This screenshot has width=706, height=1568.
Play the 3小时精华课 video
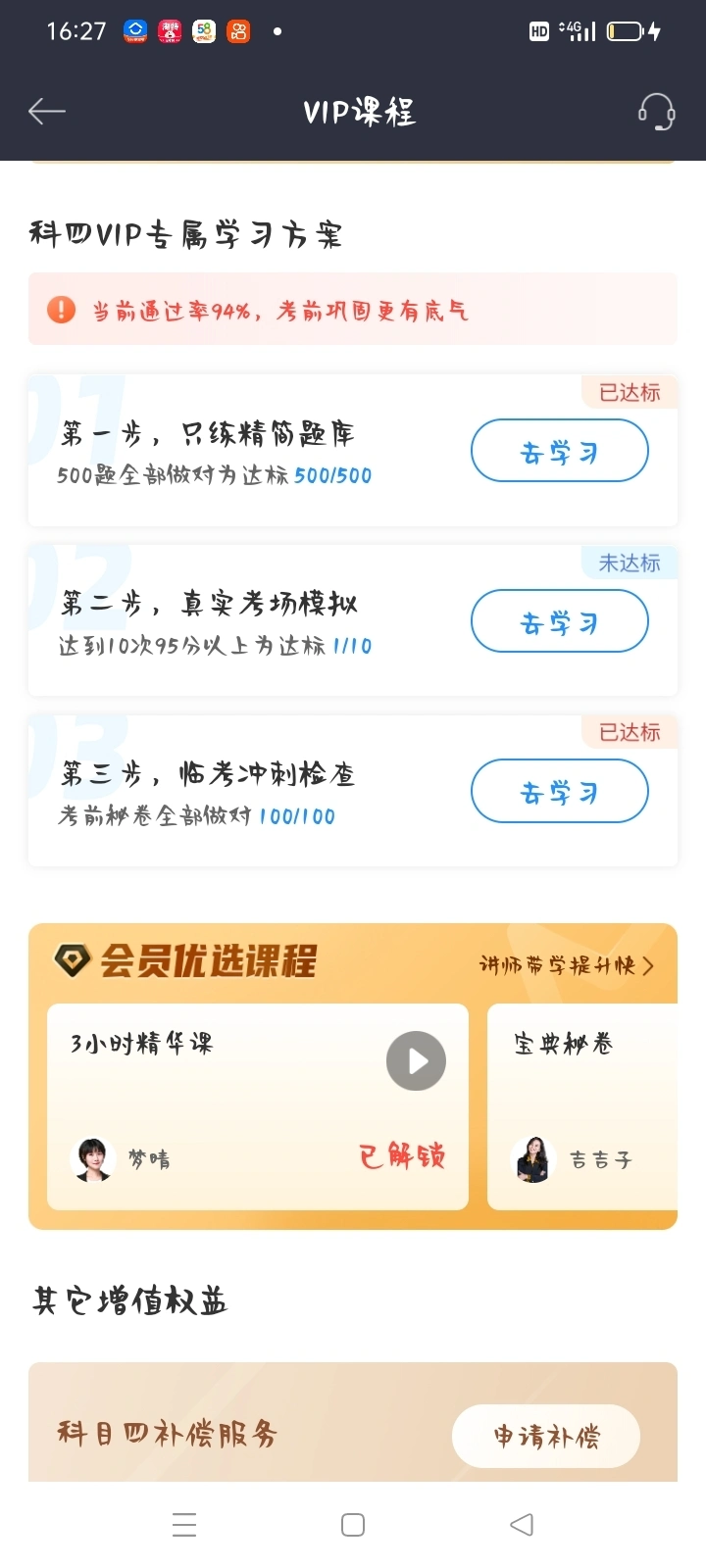(416, 1061)
